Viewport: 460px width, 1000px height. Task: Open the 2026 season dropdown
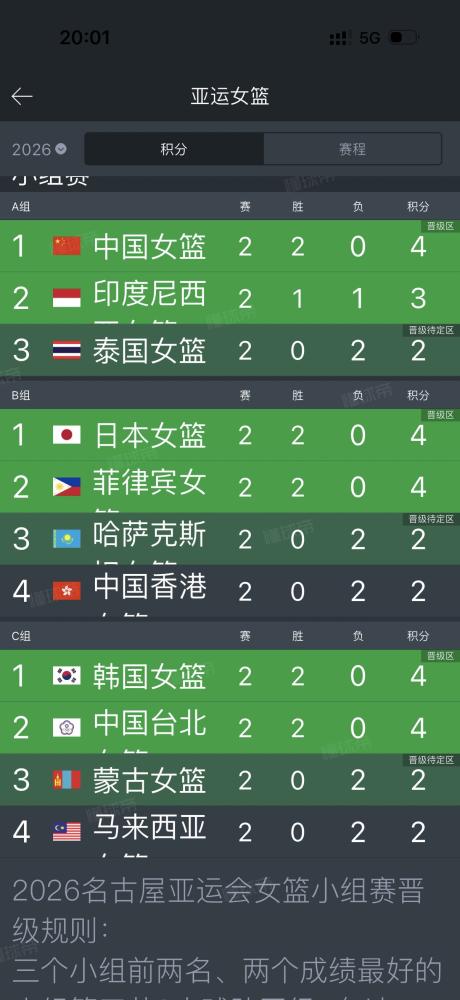click(40, 149)
